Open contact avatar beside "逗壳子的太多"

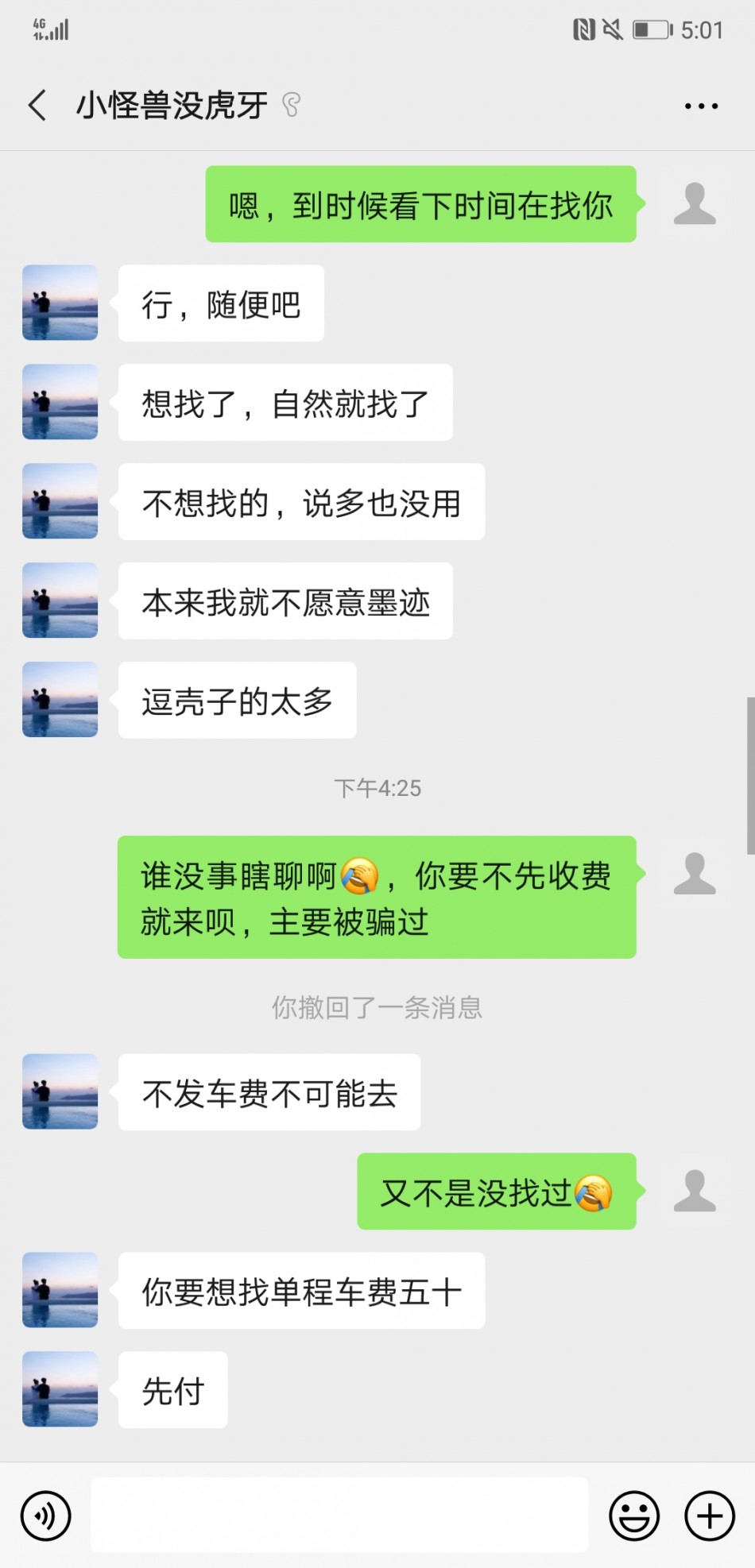pos(60,700)
